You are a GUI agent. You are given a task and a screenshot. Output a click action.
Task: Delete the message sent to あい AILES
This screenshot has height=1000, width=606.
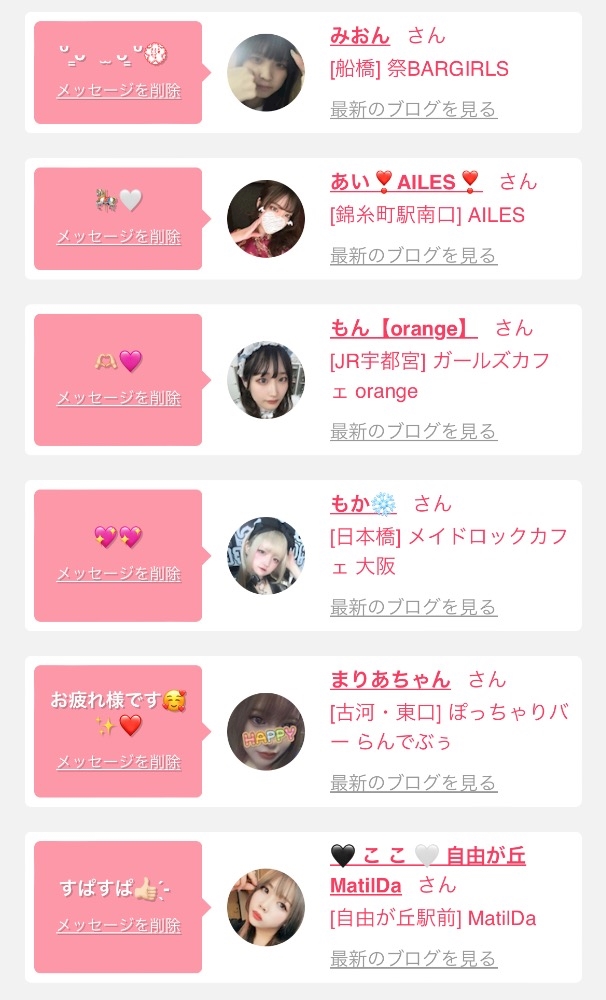pyautogui.click(x=119, y=237)
